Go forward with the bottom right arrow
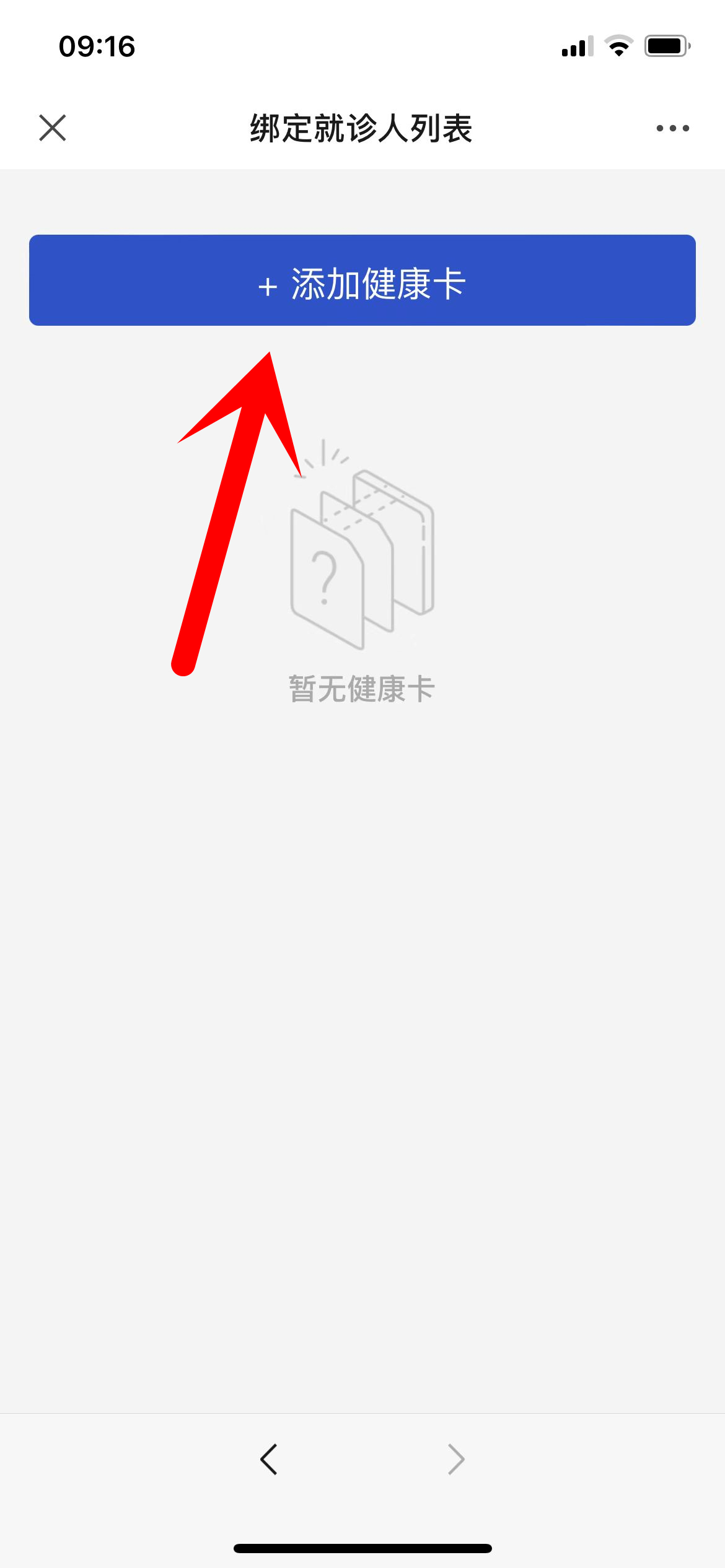The height and width of the screenshot is (1568, 725). tap(456, 1460)
